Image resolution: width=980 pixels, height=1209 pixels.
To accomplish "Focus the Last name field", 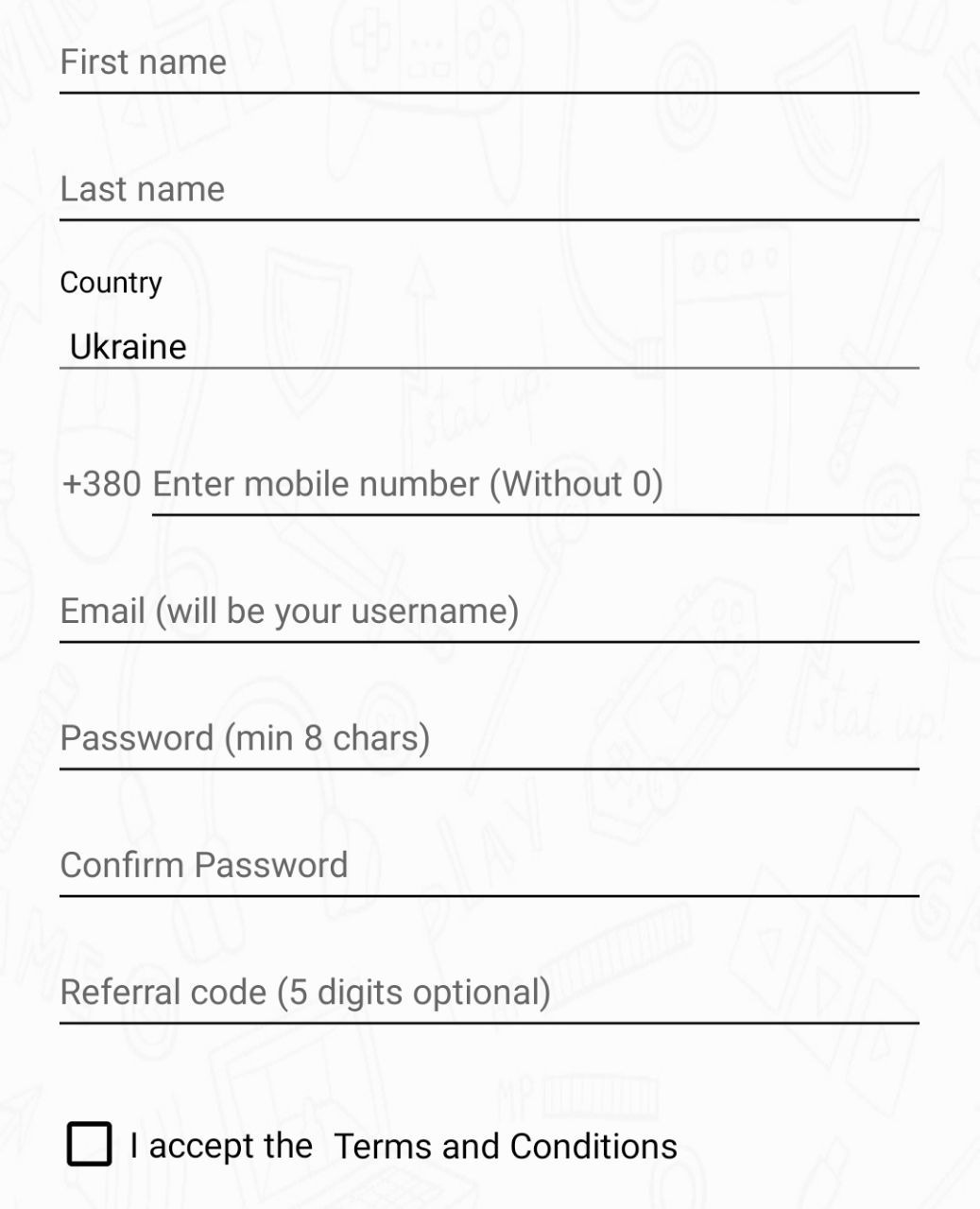I will click(489, 190).
